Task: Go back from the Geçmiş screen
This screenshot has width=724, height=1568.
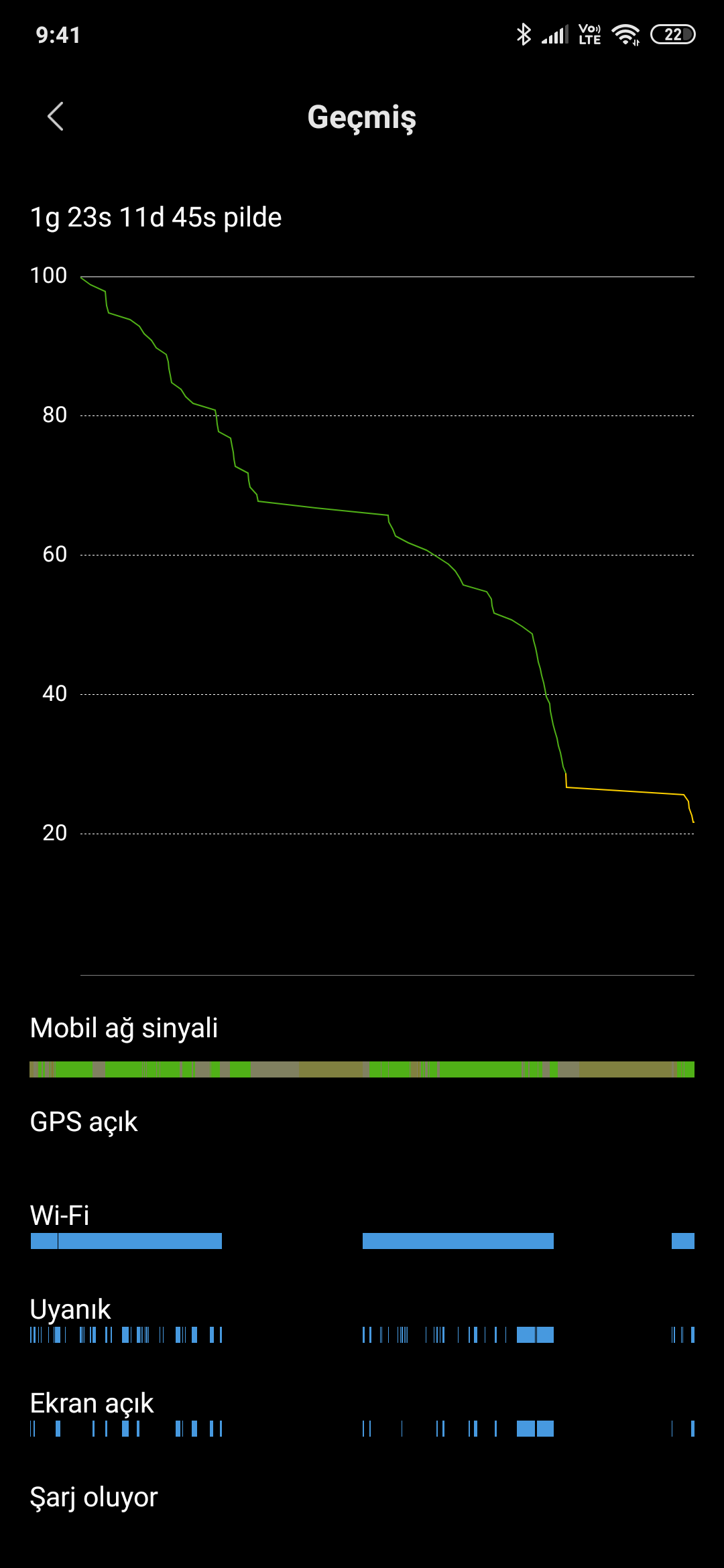Action: [56, 117]
